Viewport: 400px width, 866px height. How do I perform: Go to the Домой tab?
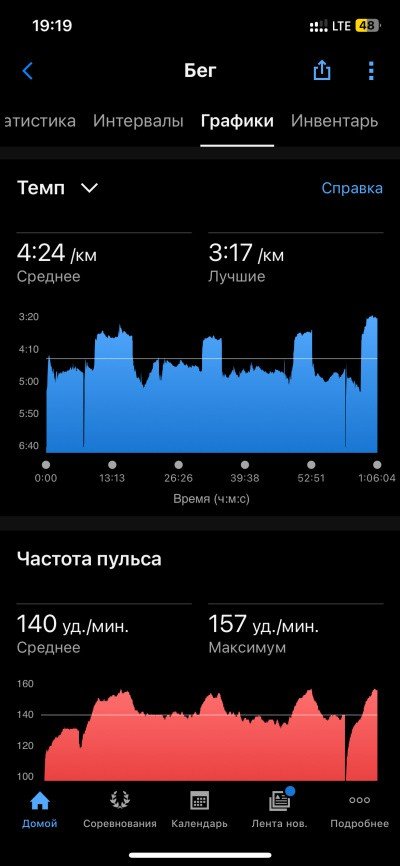tap(40, 810)
